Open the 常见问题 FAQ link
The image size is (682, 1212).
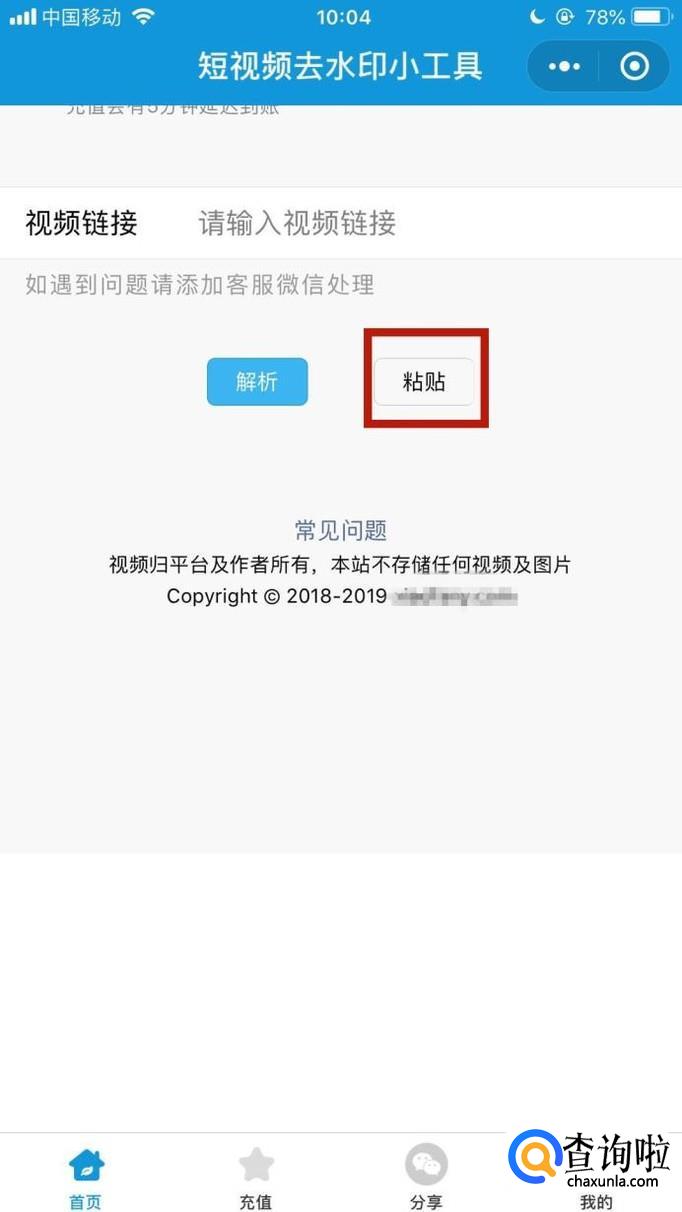click(x=340, y=530)
